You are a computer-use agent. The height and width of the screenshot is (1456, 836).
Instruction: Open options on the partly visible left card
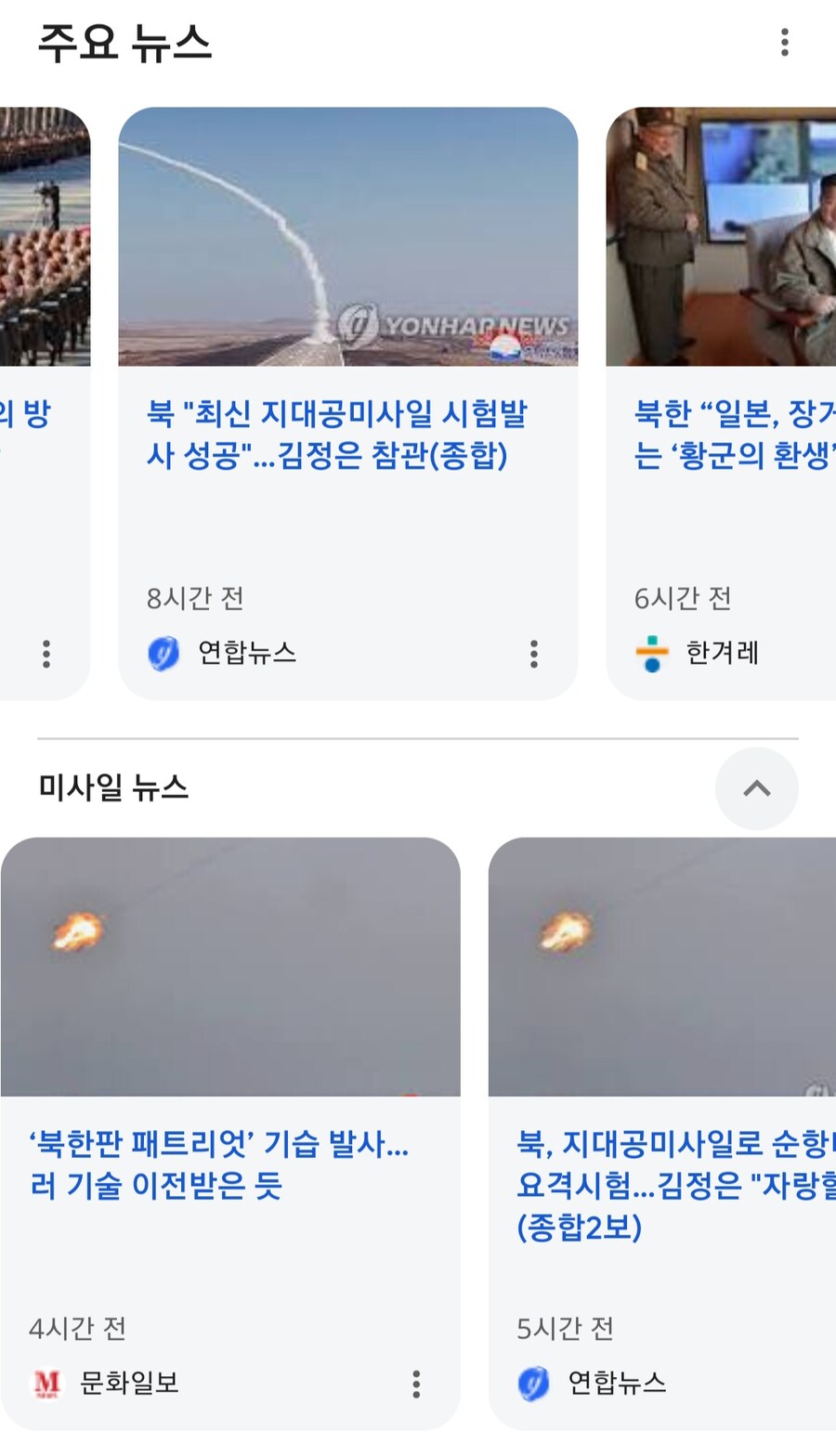coord(46,654)
